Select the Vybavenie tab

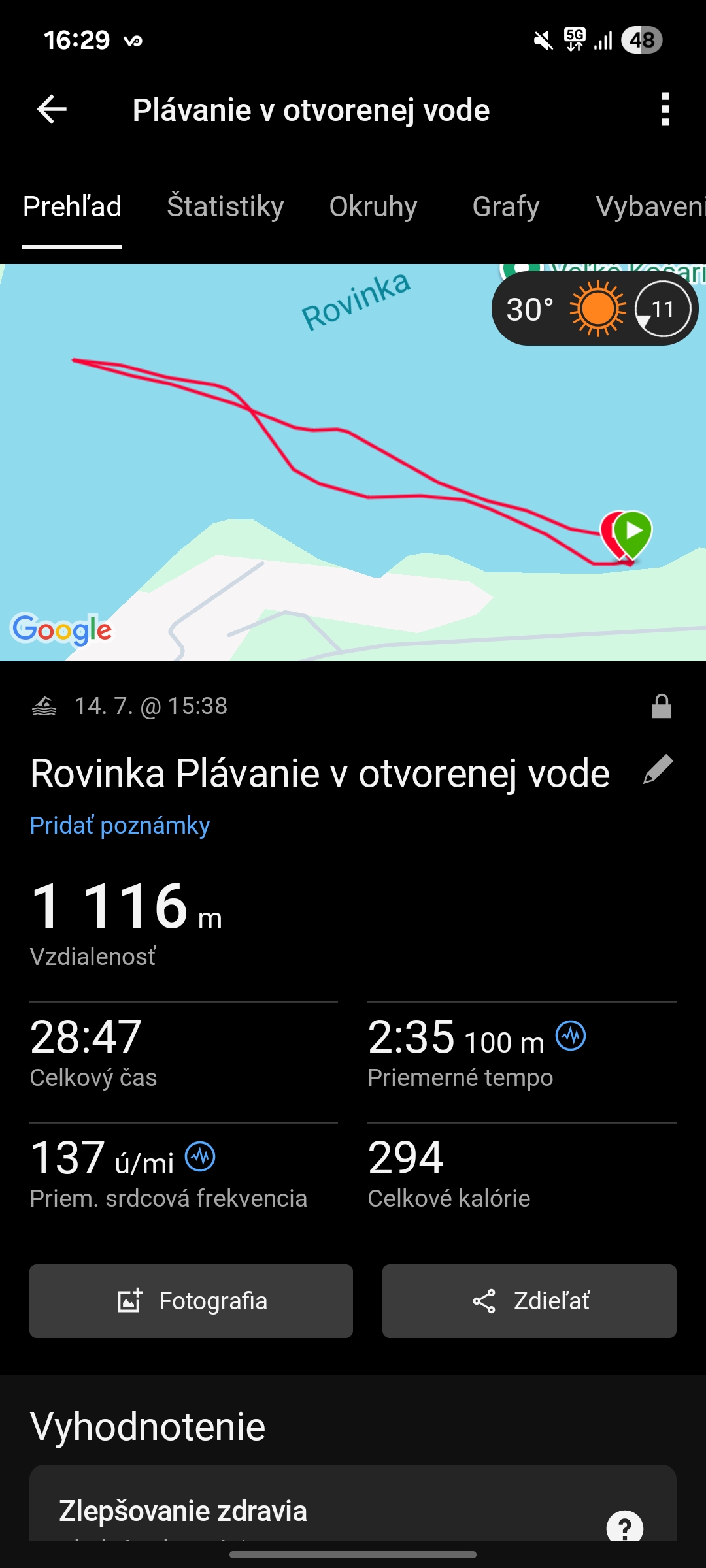point(649,206)
